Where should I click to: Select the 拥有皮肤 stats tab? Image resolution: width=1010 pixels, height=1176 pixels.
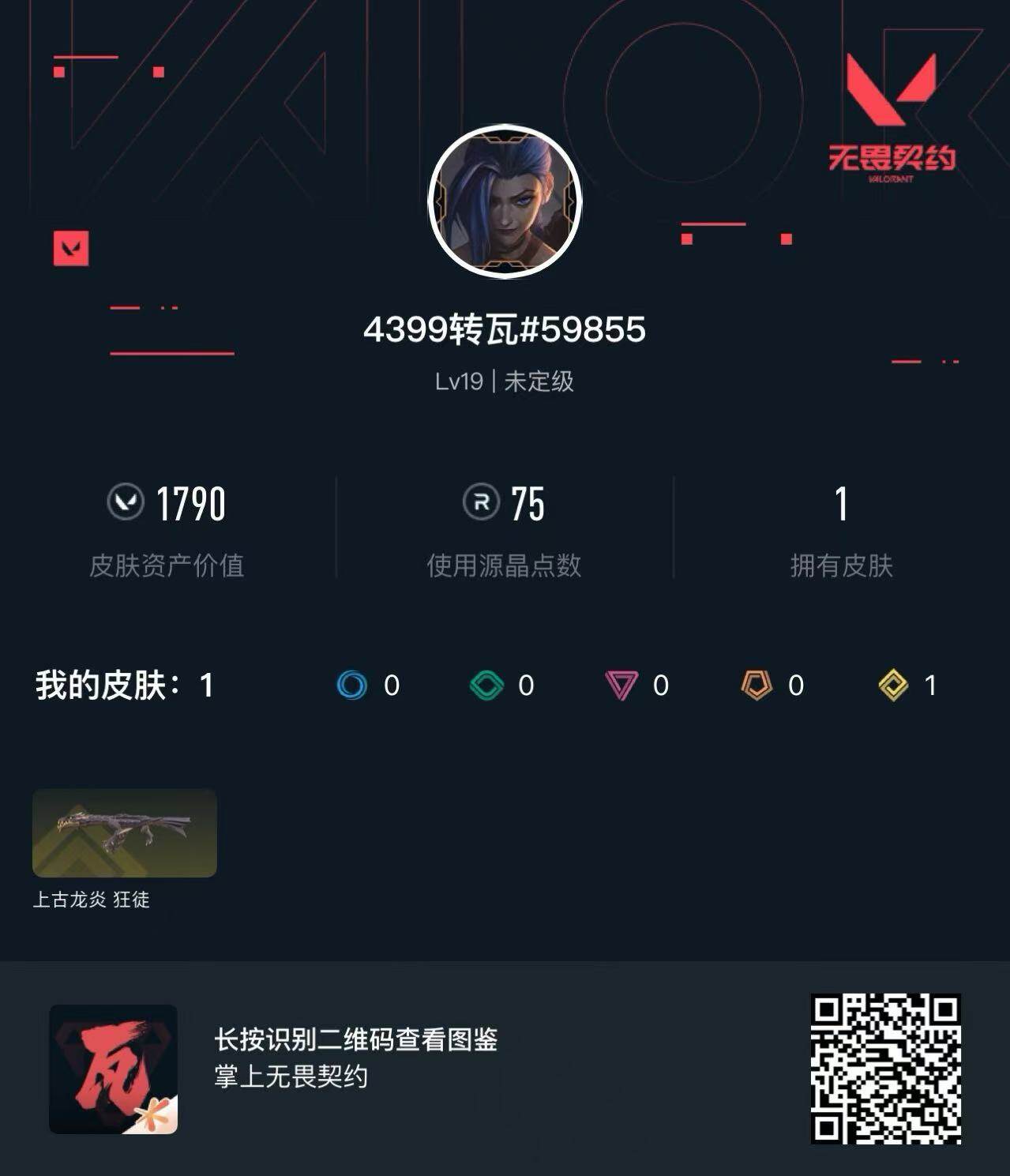click(x=842, y=565)
